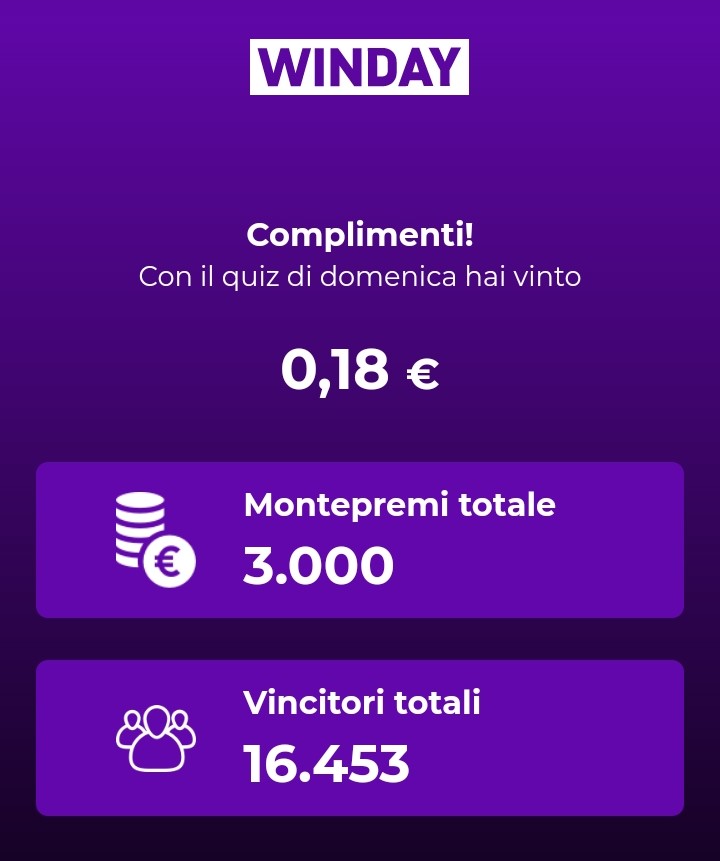Tap the text Con il quiz di domenica
The width and height of the screenshot is (720, 861).
point(300,277)
